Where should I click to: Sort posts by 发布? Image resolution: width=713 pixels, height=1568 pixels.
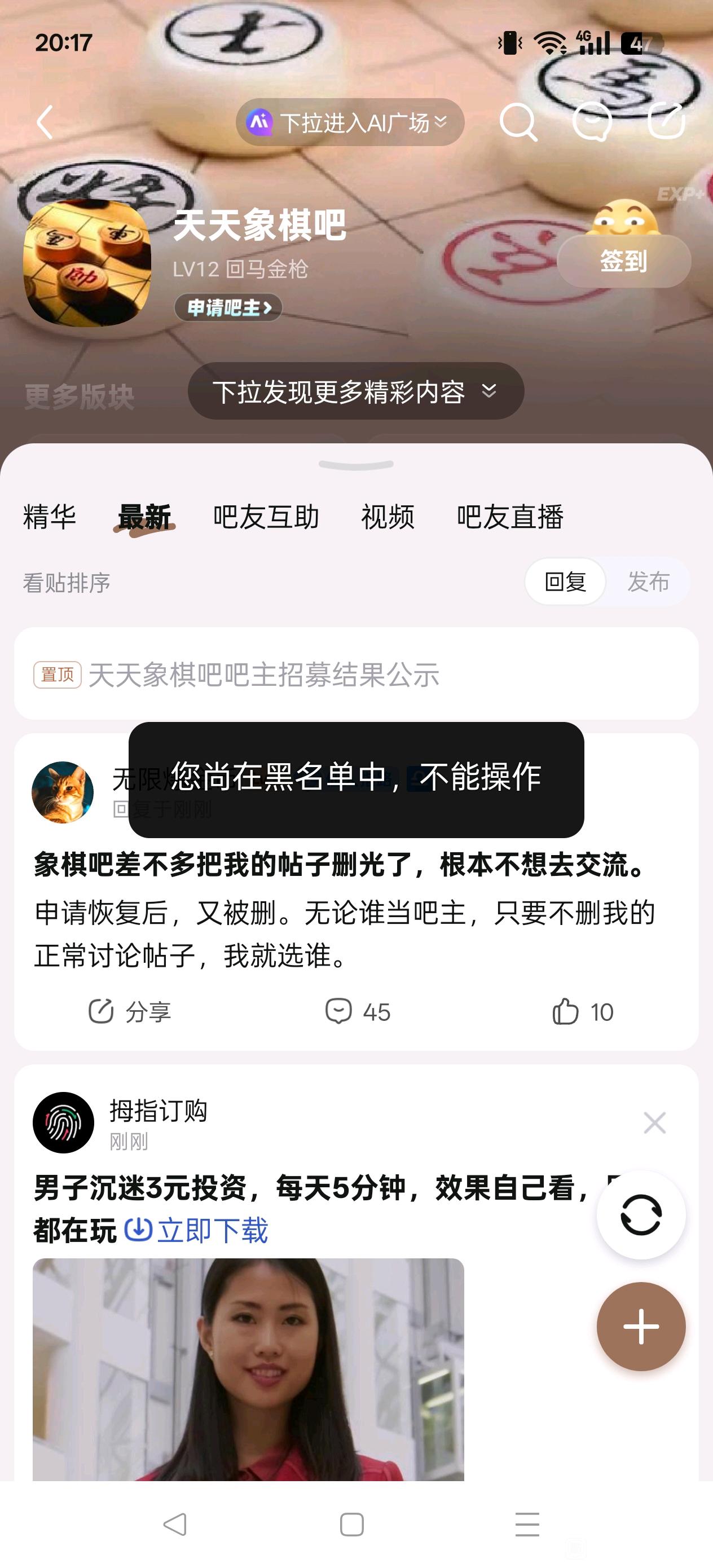[649, 582]
